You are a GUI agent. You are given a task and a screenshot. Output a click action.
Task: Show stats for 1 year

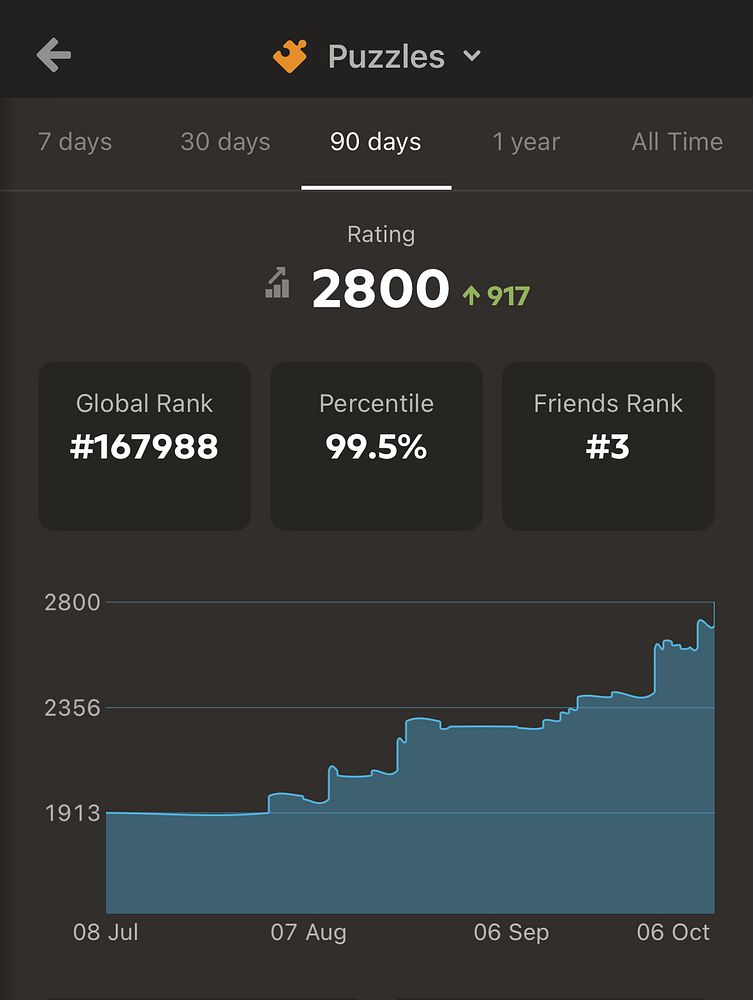pos(526,142)
